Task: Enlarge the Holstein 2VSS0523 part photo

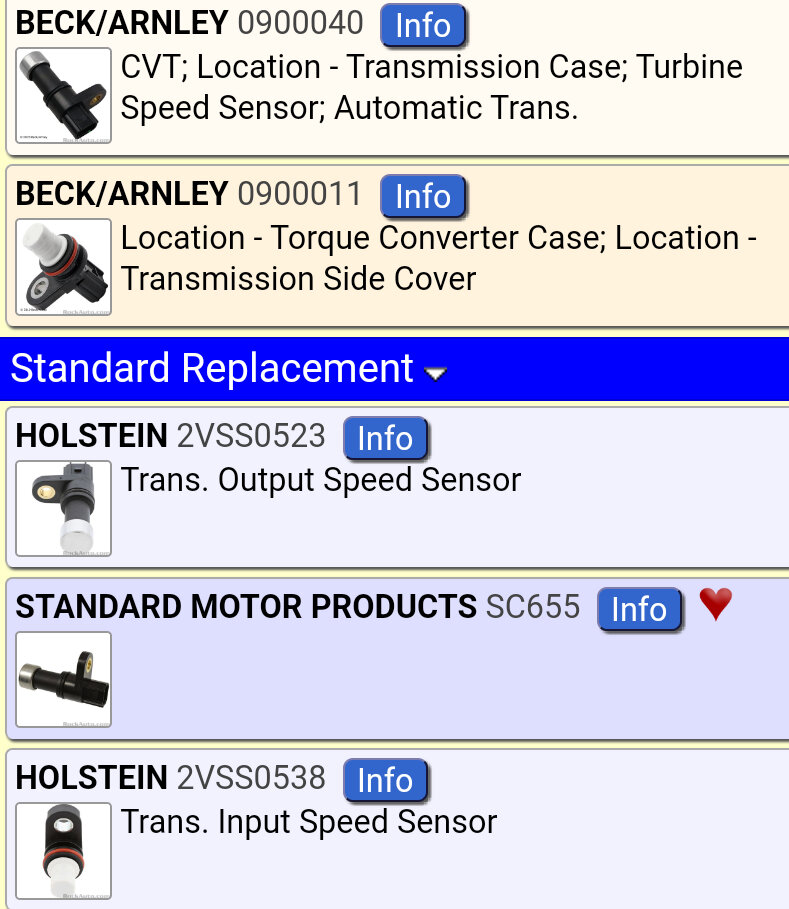Action: 64,508
